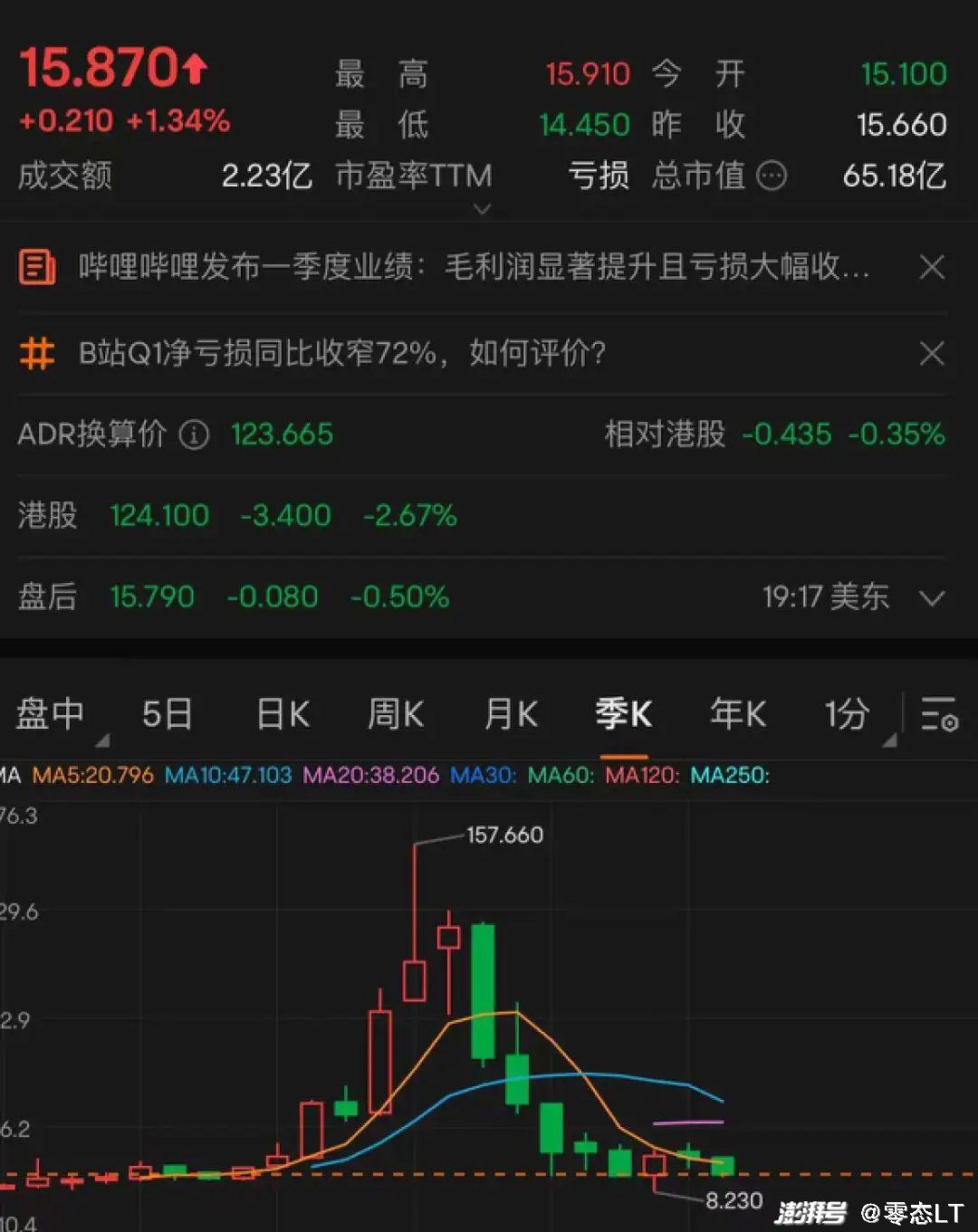Open chart settings icon
This screenshot has width=978, height=1232.
tap(939, 714)
